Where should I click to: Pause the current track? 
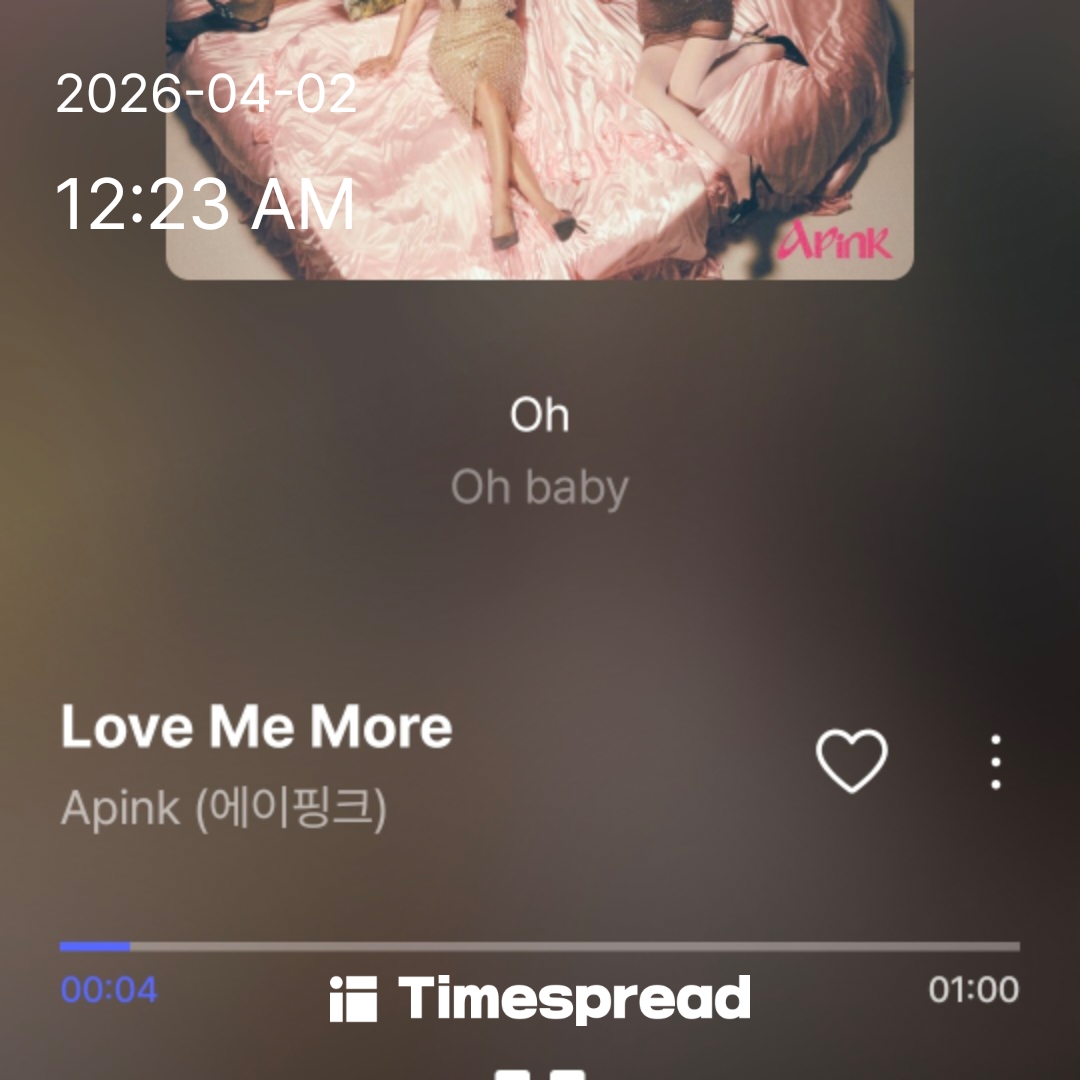pyautogui.click(x=540, y=1073)
